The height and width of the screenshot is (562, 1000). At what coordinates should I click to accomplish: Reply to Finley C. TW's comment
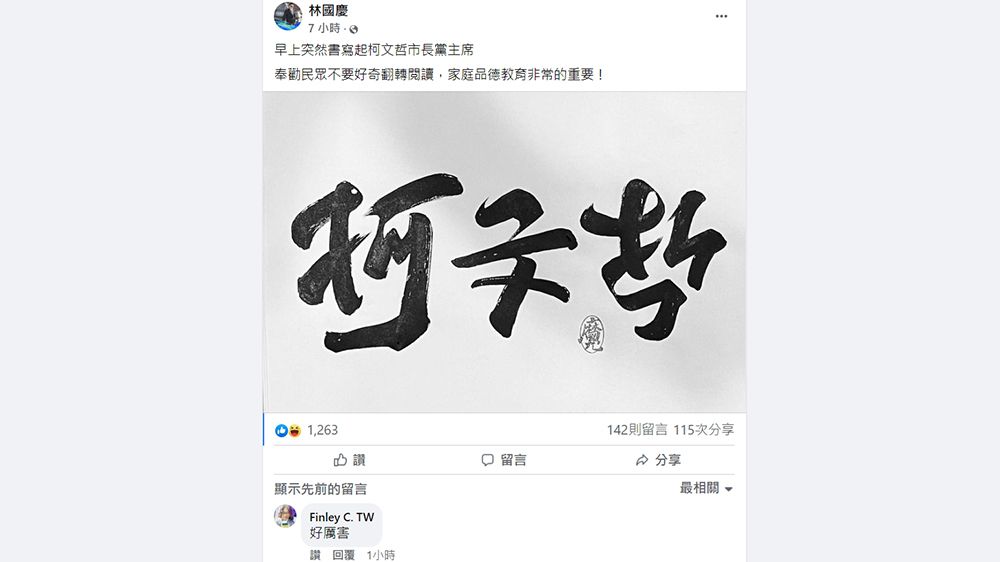(343, 555)
